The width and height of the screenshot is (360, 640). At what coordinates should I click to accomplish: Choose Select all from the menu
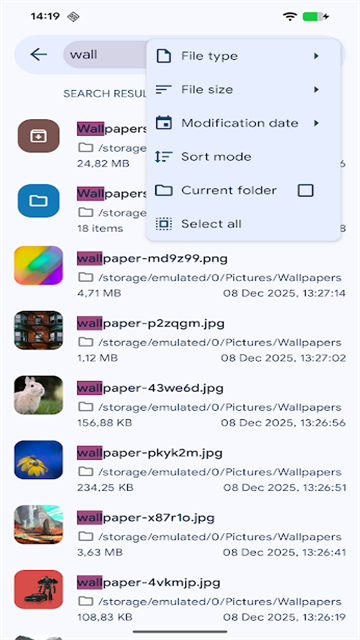(x=244, y=224)
